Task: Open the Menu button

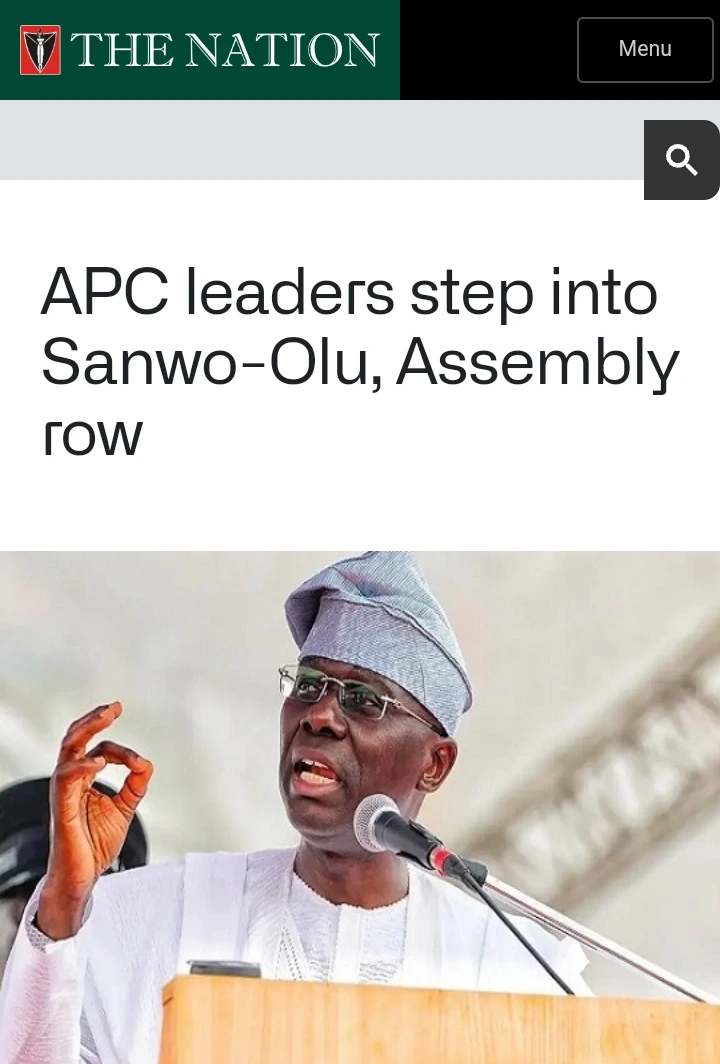Action: pos(645,49)
